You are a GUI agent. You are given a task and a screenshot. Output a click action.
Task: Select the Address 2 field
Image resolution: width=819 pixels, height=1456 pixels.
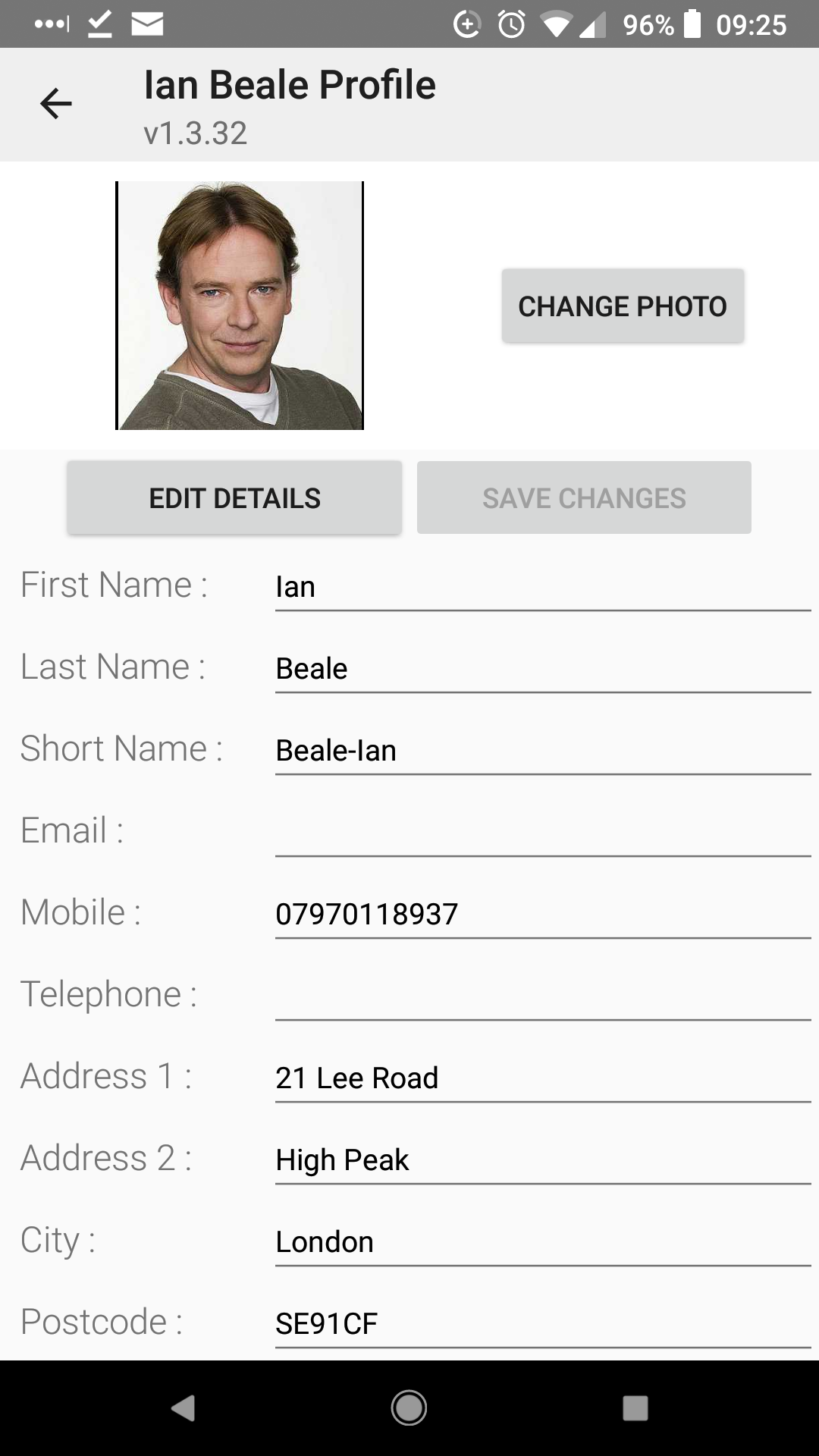point(542,1160)
